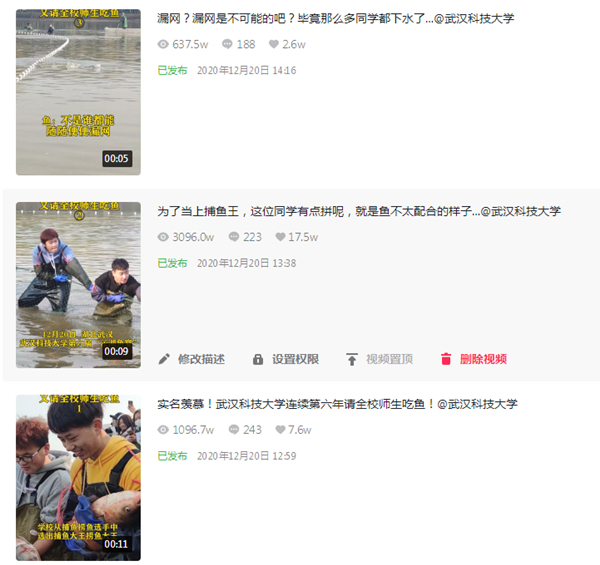
Task: Open video titled 漏网？漏网是不可能的吧
Action: pos(335,18)
